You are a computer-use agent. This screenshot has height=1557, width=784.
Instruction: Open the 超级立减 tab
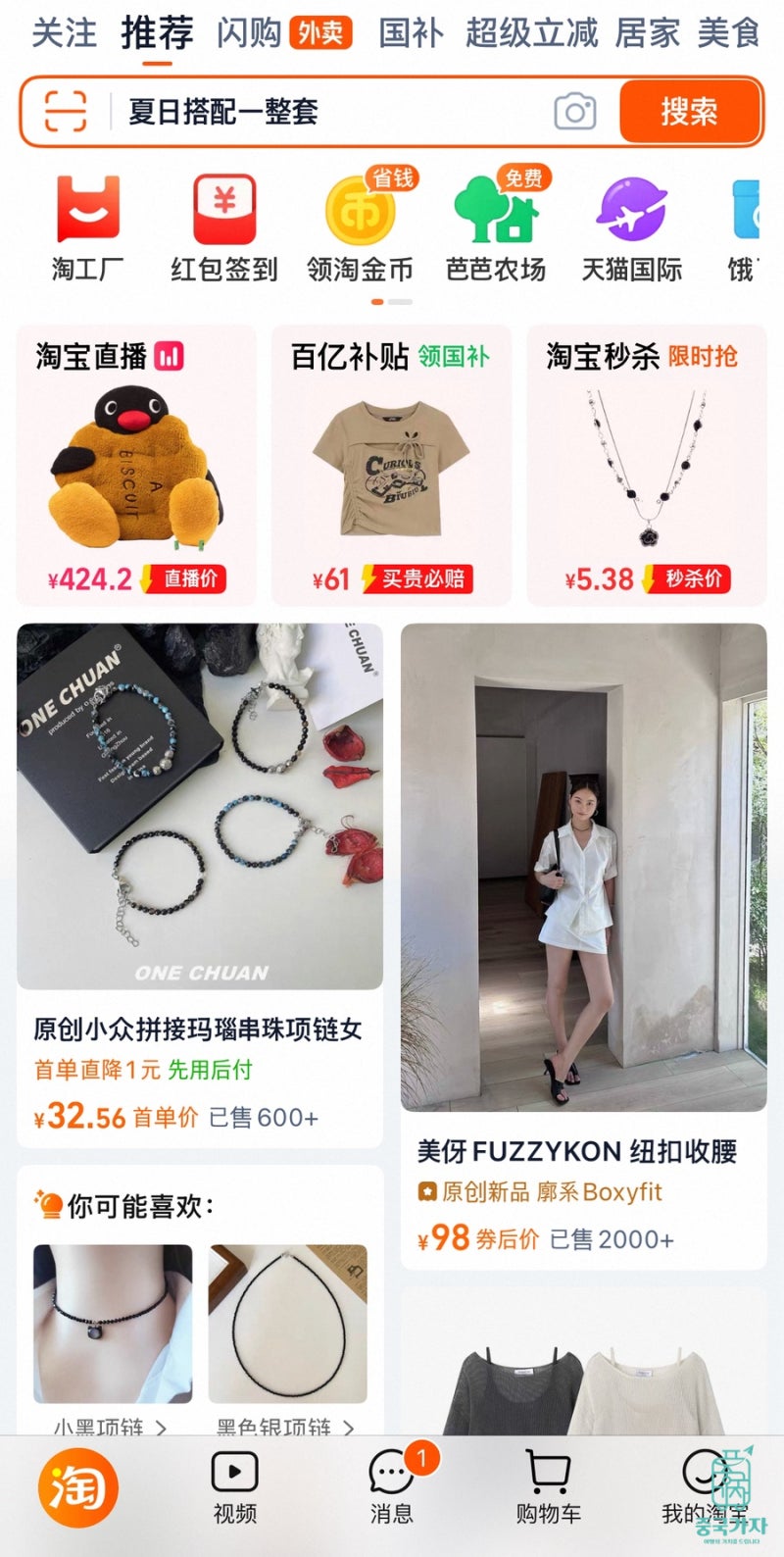(531, 32)
